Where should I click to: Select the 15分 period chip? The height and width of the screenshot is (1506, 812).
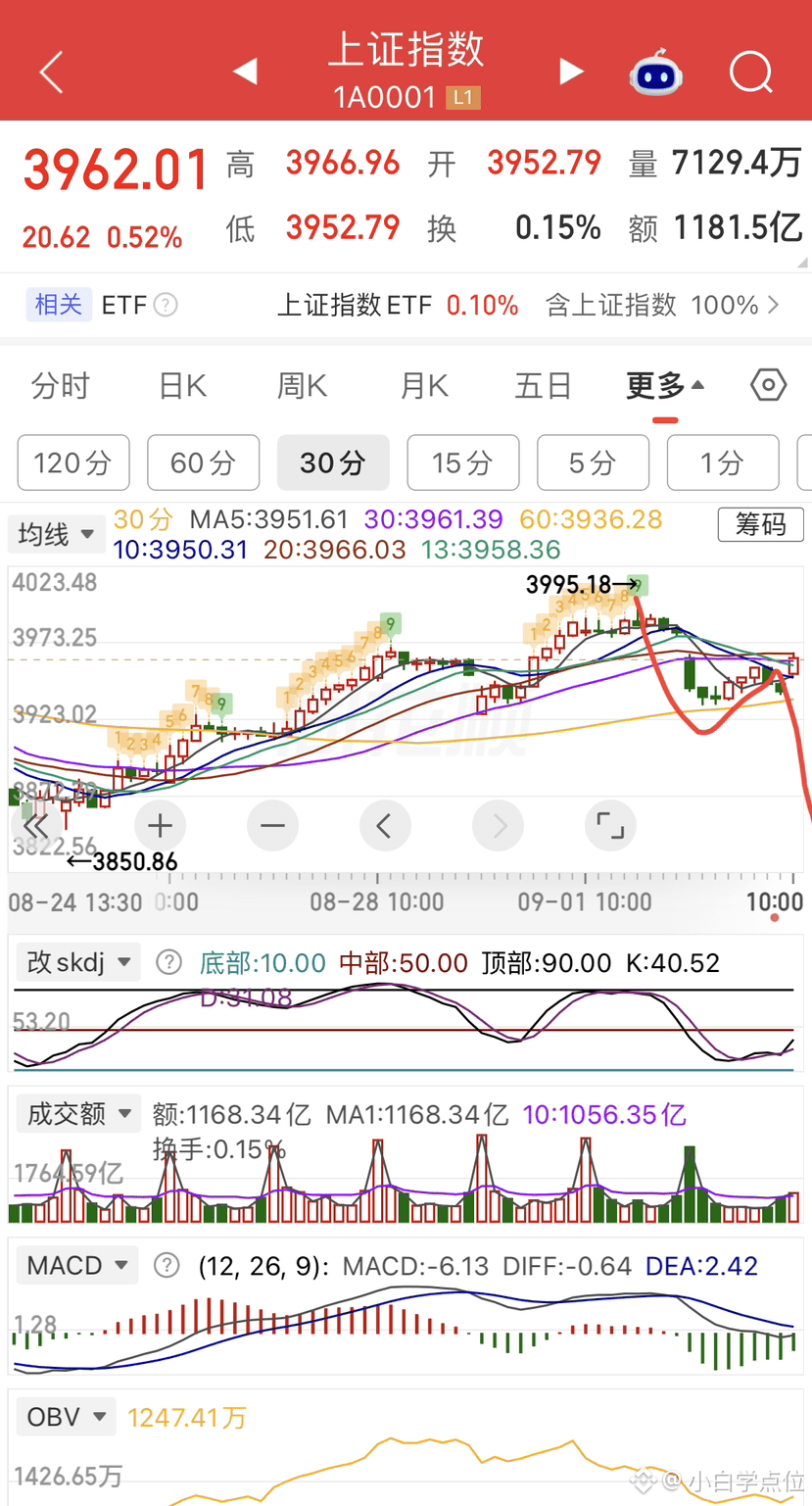(x=463, y=462)
